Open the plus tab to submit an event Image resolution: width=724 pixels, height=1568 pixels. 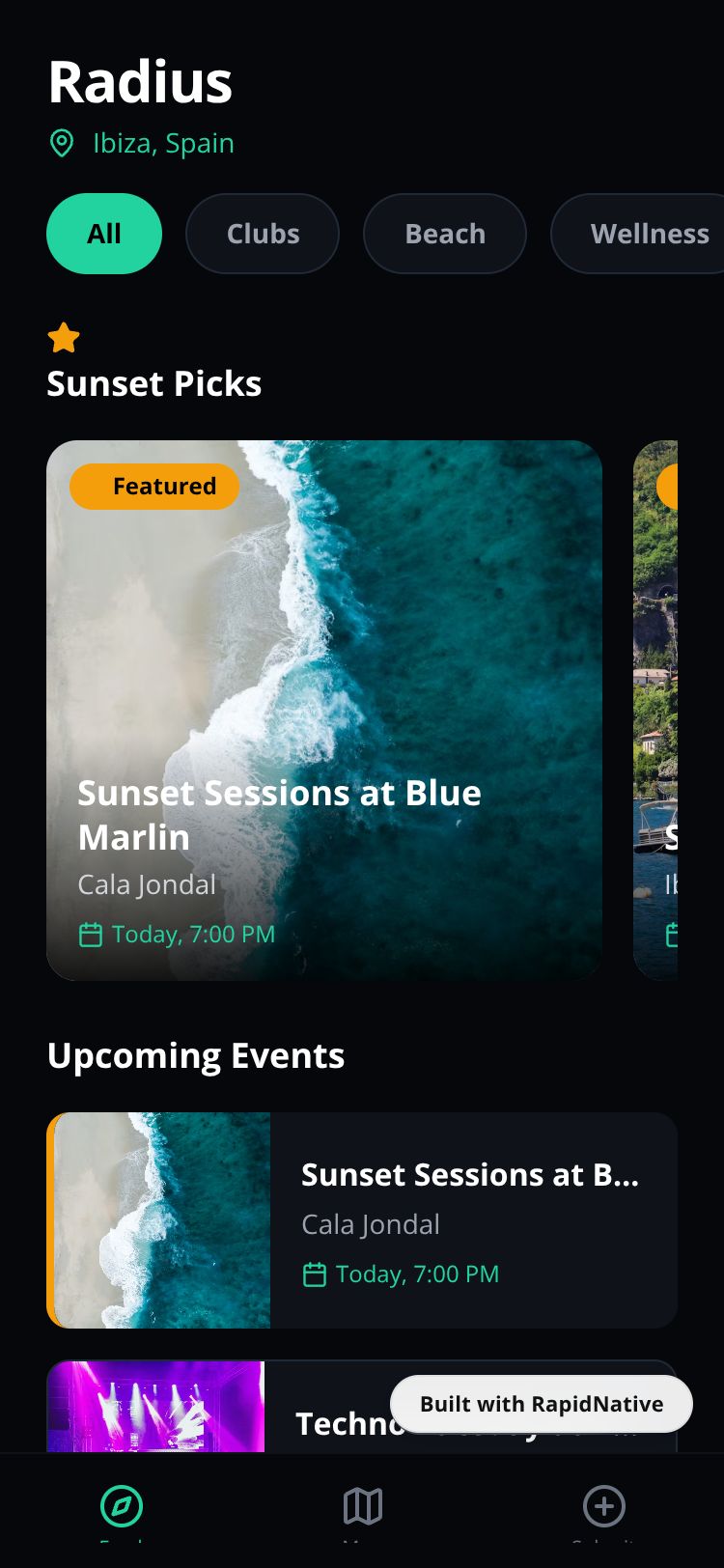(x=604, y=1506)
